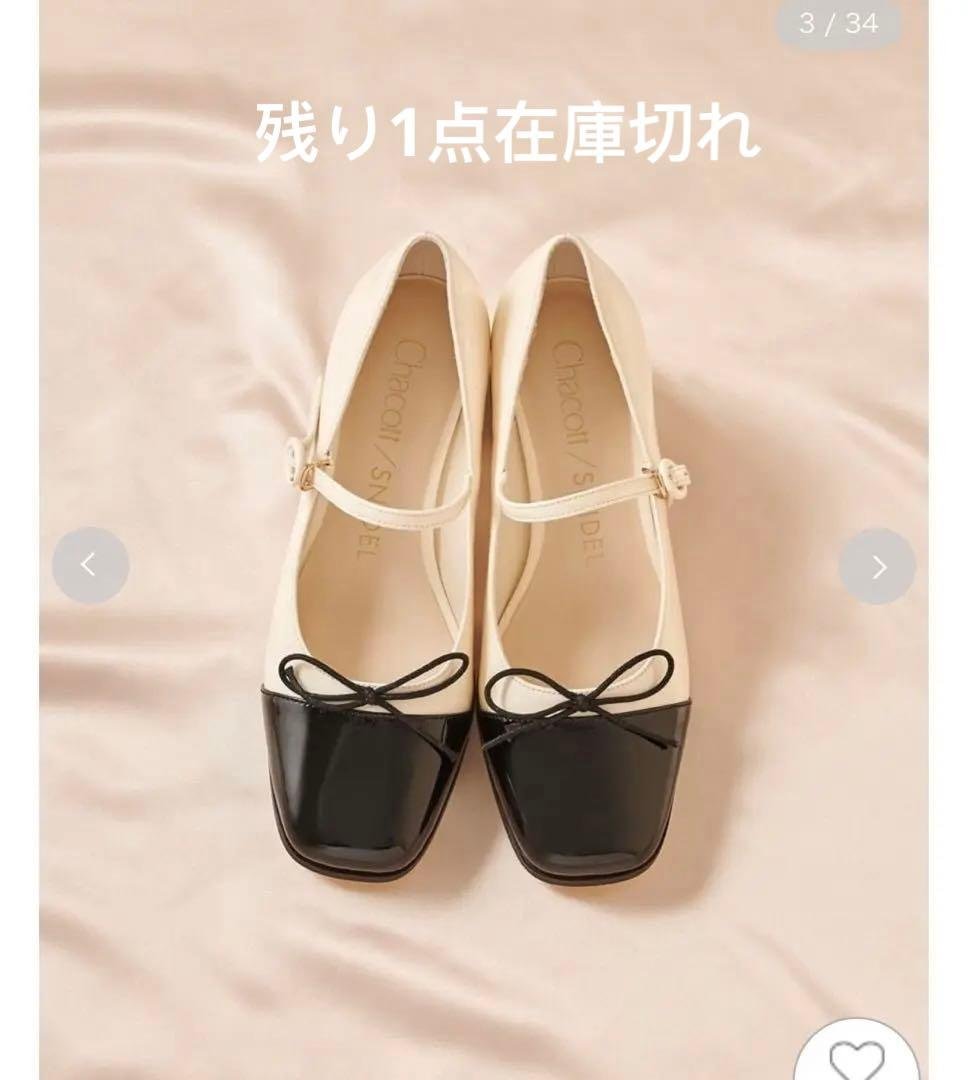Go to the previous product photo
This screenshot has height=1080, width=968.
tap(90, 566)
